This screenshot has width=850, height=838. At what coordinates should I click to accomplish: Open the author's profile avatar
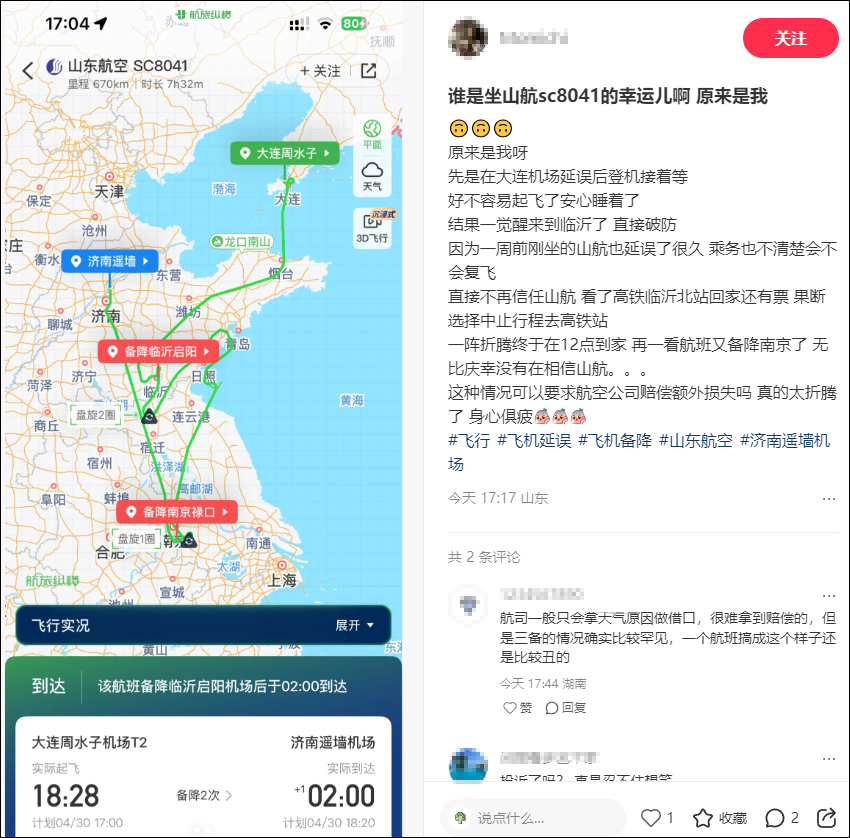click(467, 38)
